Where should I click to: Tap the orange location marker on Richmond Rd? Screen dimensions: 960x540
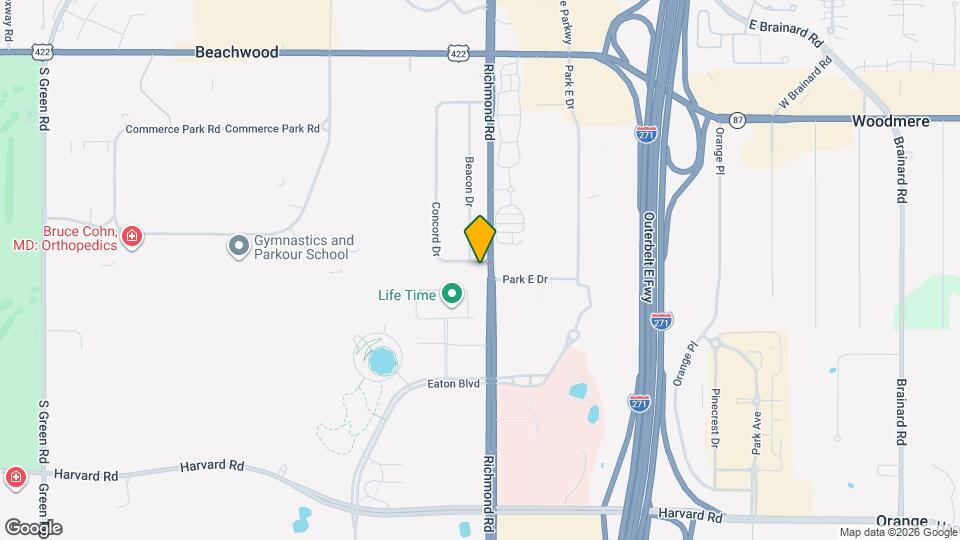pyautogui.click(x=480, y=238)
